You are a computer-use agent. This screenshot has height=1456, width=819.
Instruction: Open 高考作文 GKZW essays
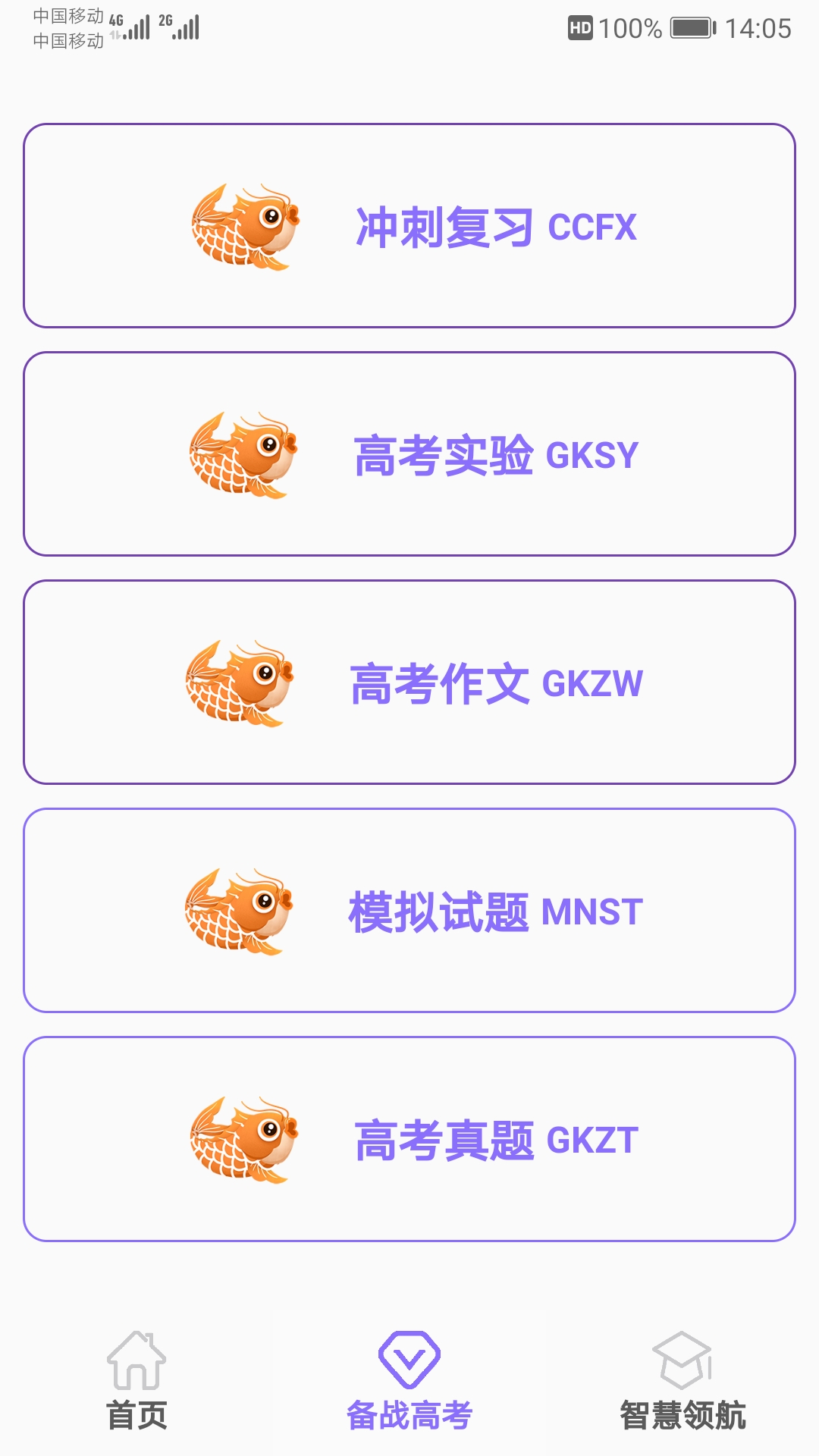tap(409, 682)
